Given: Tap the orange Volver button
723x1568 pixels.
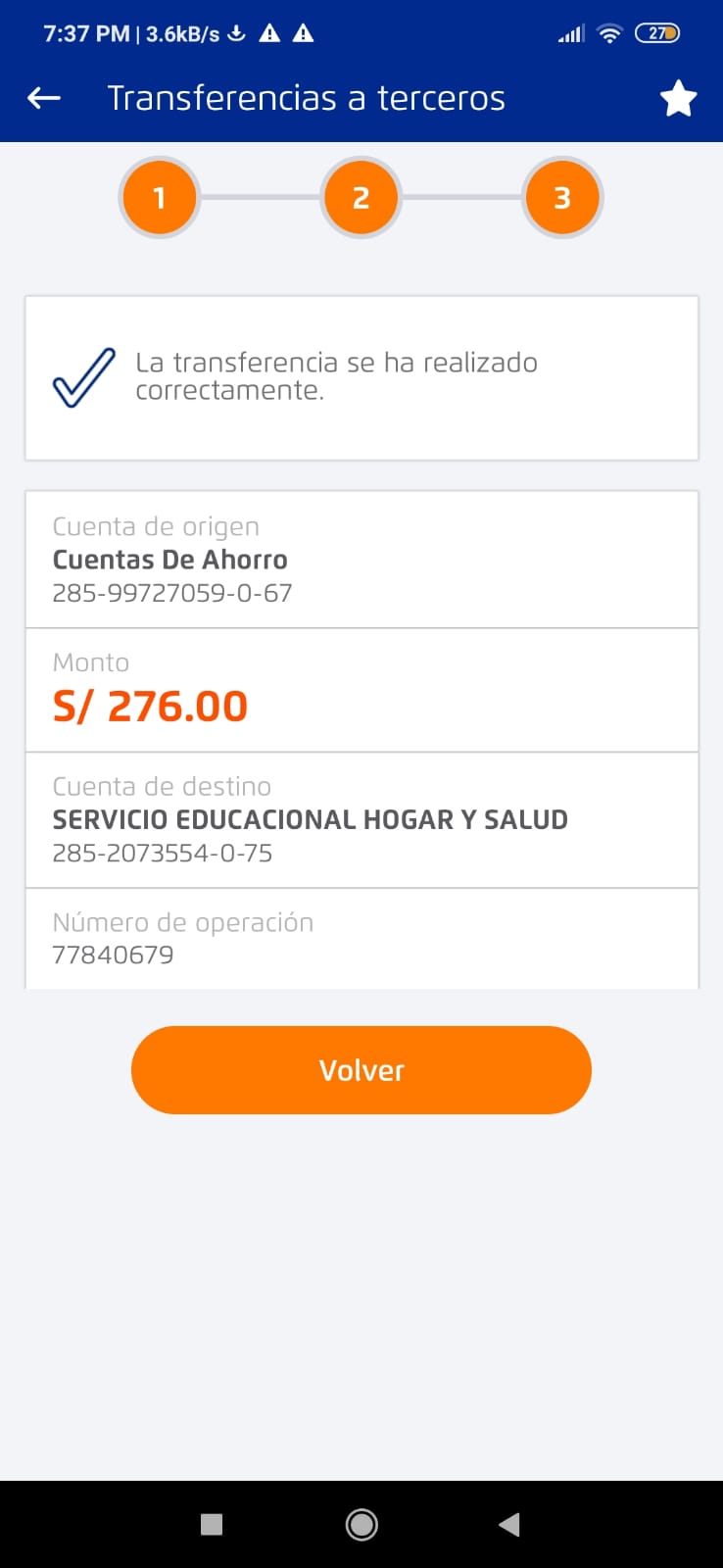Looking at the screenshot, I should point(361,1070).
